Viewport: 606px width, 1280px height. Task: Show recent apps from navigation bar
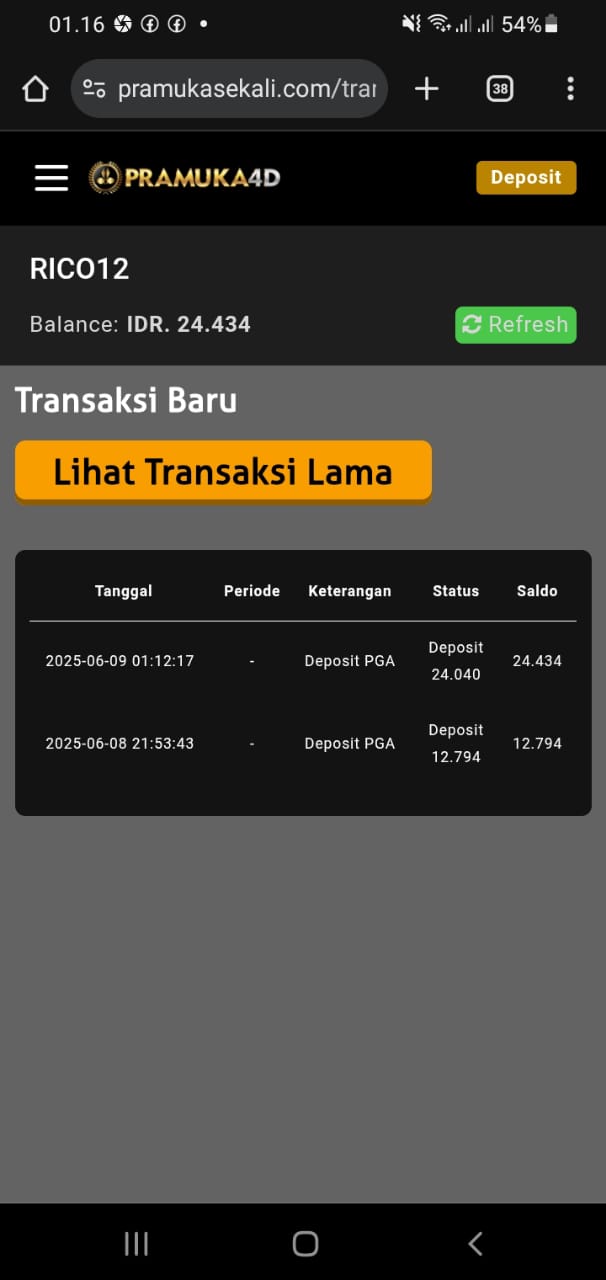[x=136, y=1243]
